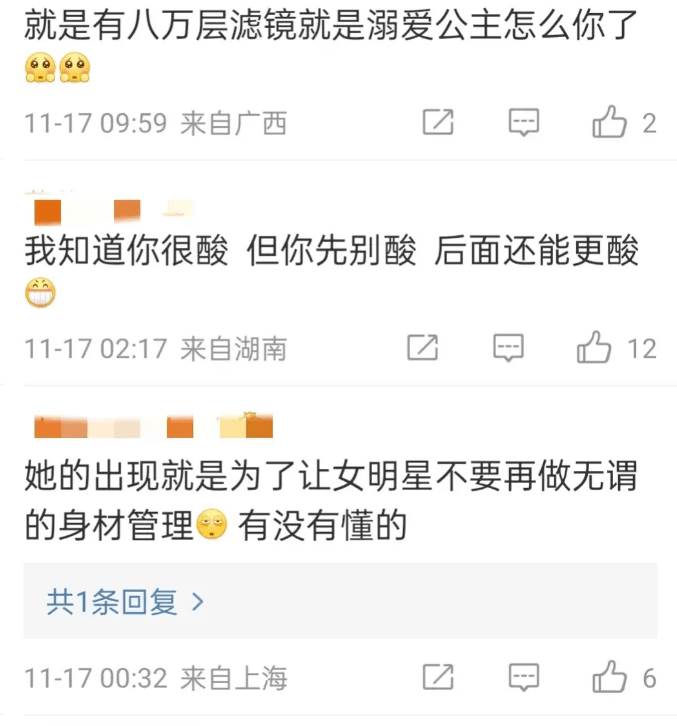Like the 湖南 comment with 12 likes
This screenshot has width=677, height=726.
tap(595, 348)
